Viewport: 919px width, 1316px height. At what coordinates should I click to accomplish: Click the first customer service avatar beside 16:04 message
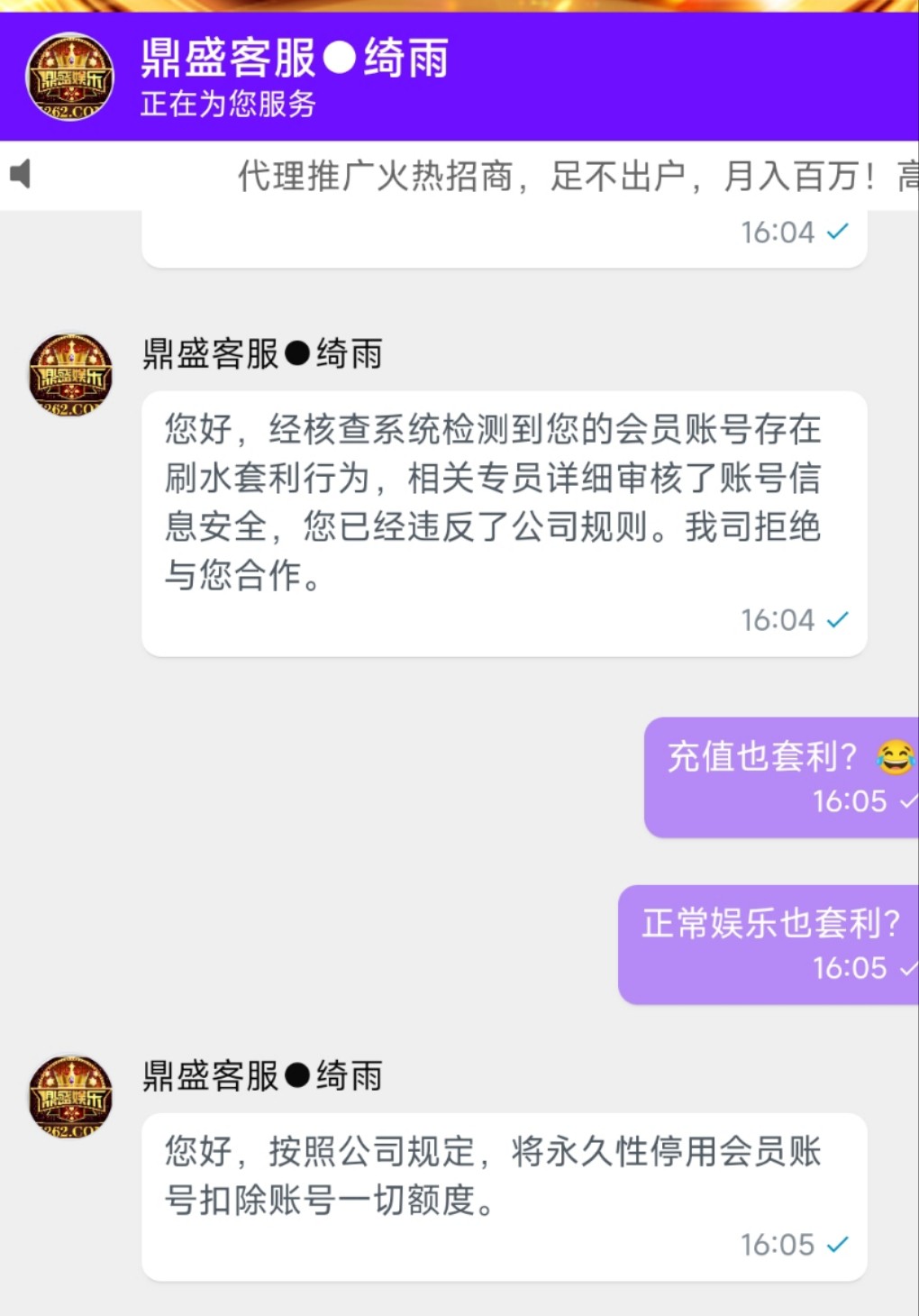tap(69, 375)
